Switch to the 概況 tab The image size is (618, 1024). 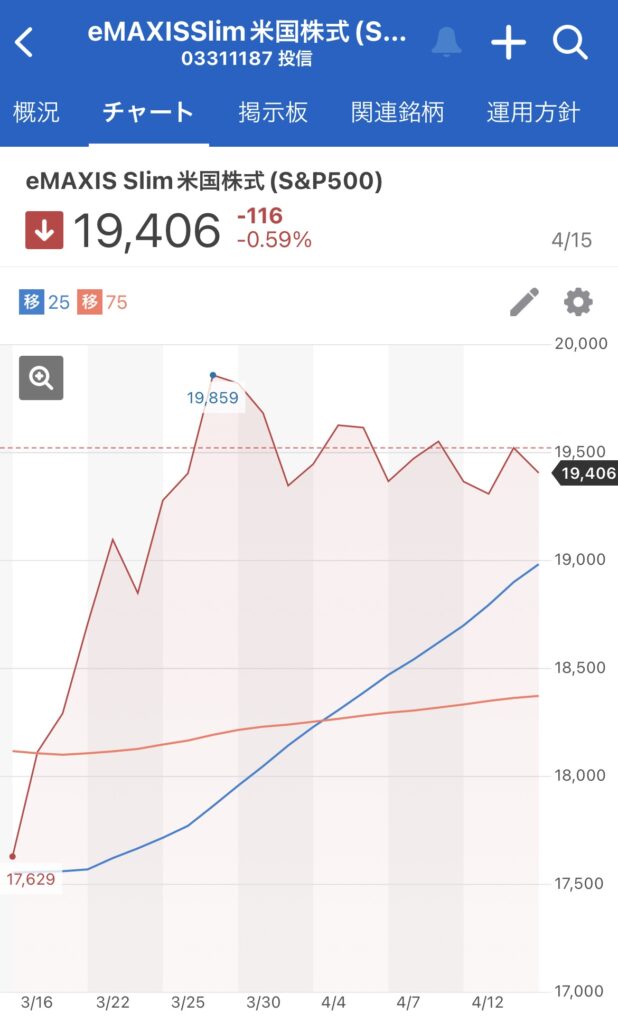tap(36, 112)
